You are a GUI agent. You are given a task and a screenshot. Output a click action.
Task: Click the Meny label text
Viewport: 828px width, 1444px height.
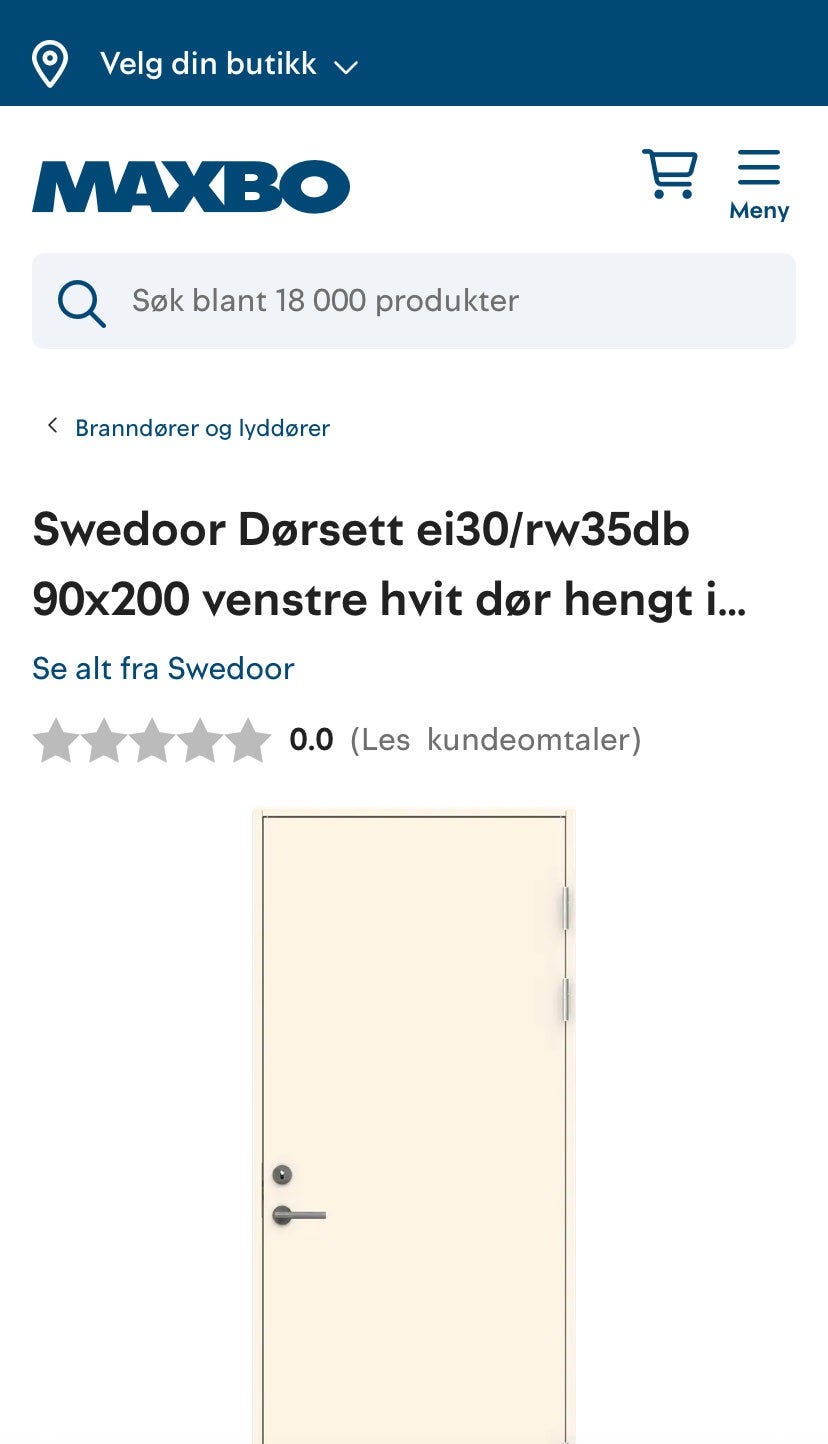click(x=760, y=210)
